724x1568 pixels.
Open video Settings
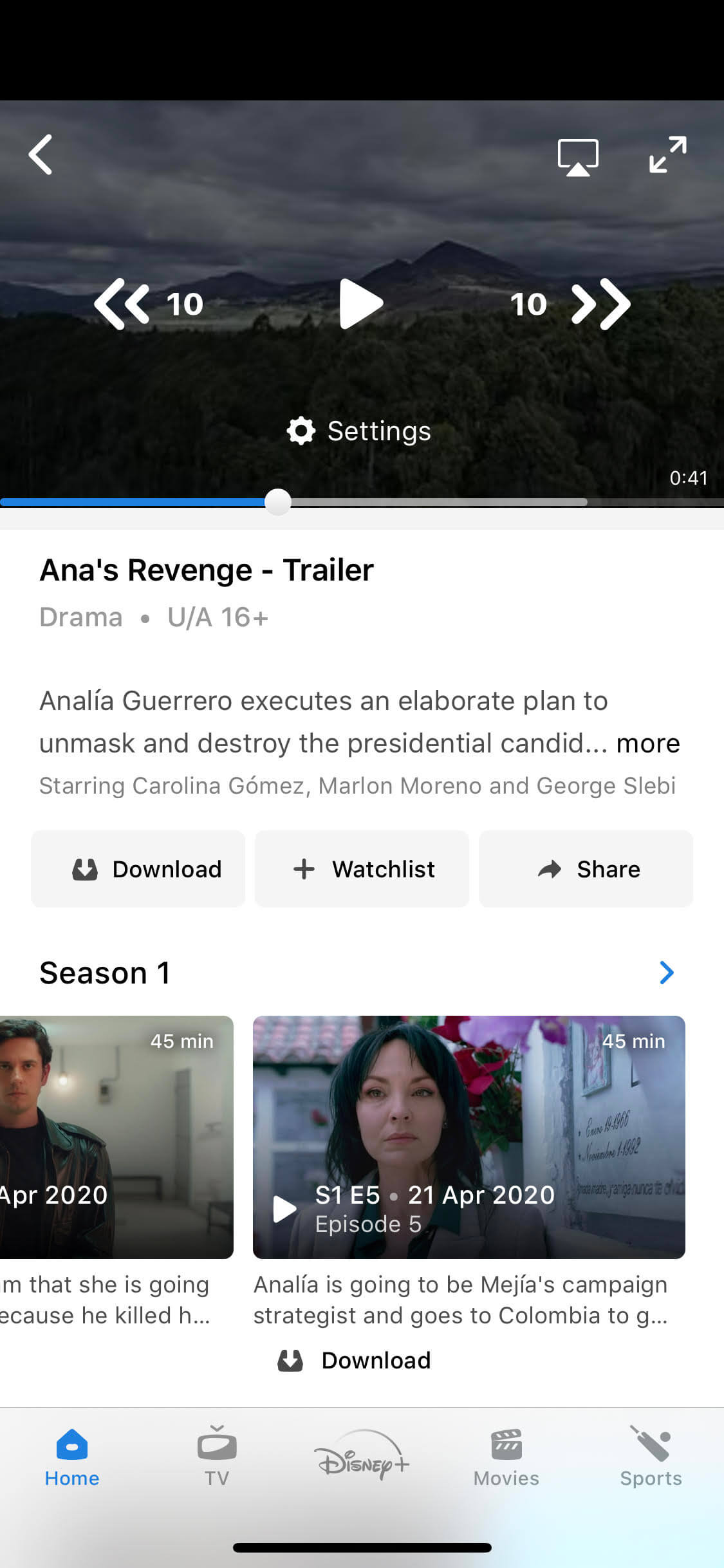coord(359,431)
